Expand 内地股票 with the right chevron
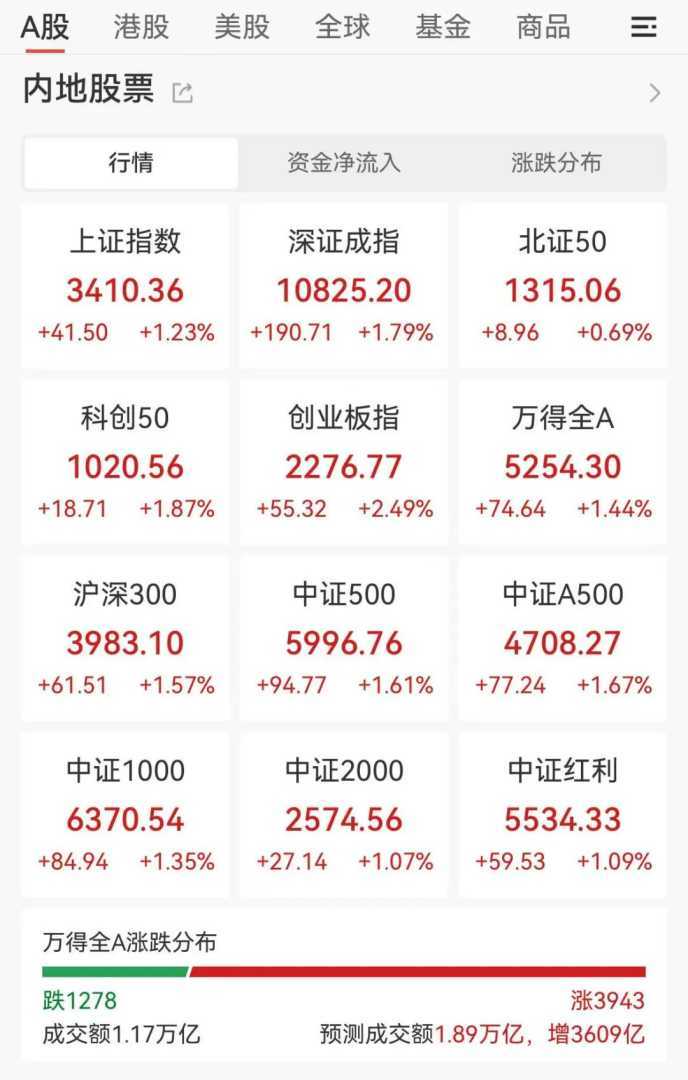 pos(655,93)
